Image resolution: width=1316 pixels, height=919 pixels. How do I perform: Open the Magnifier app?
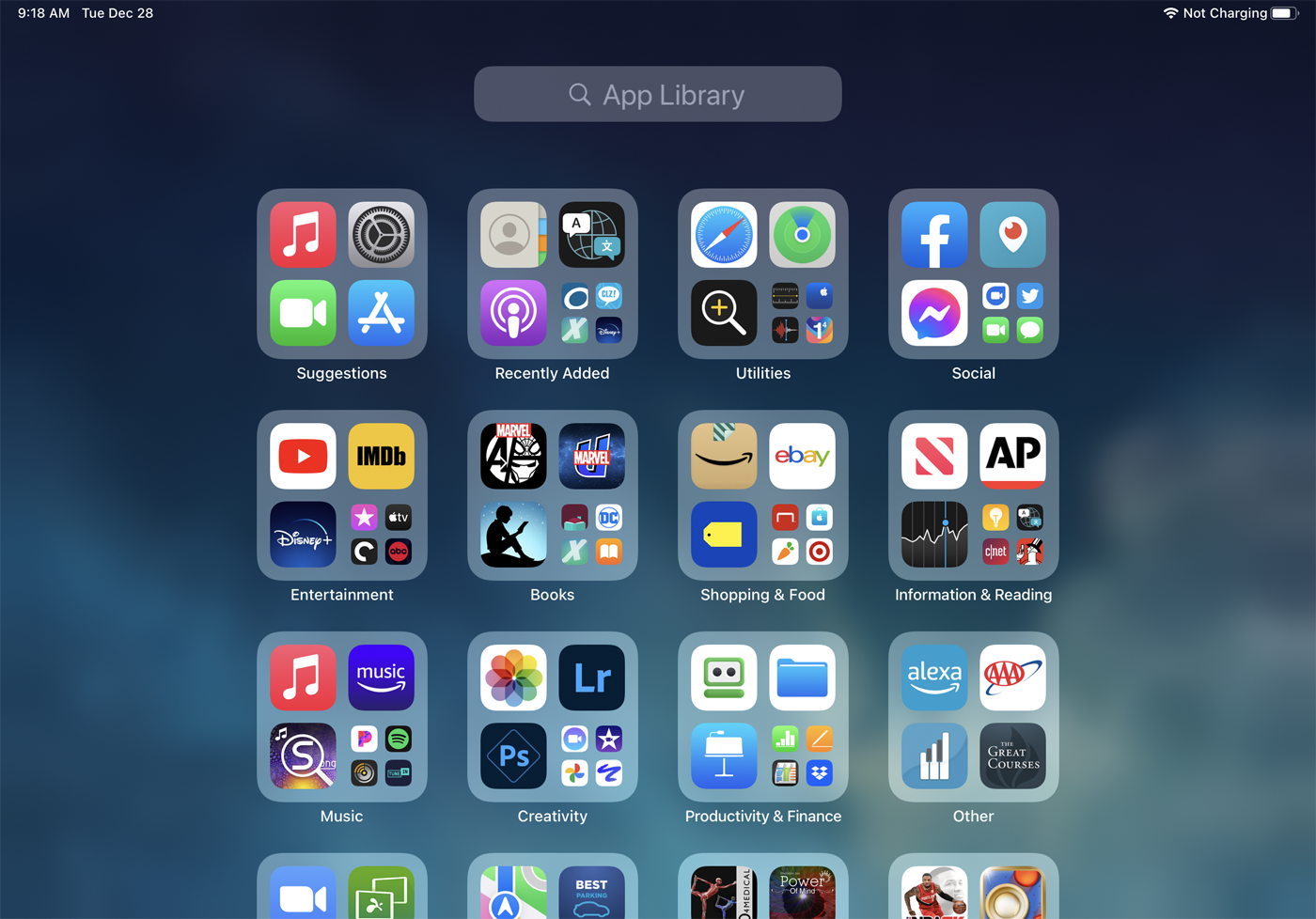(x=724, y=313)
